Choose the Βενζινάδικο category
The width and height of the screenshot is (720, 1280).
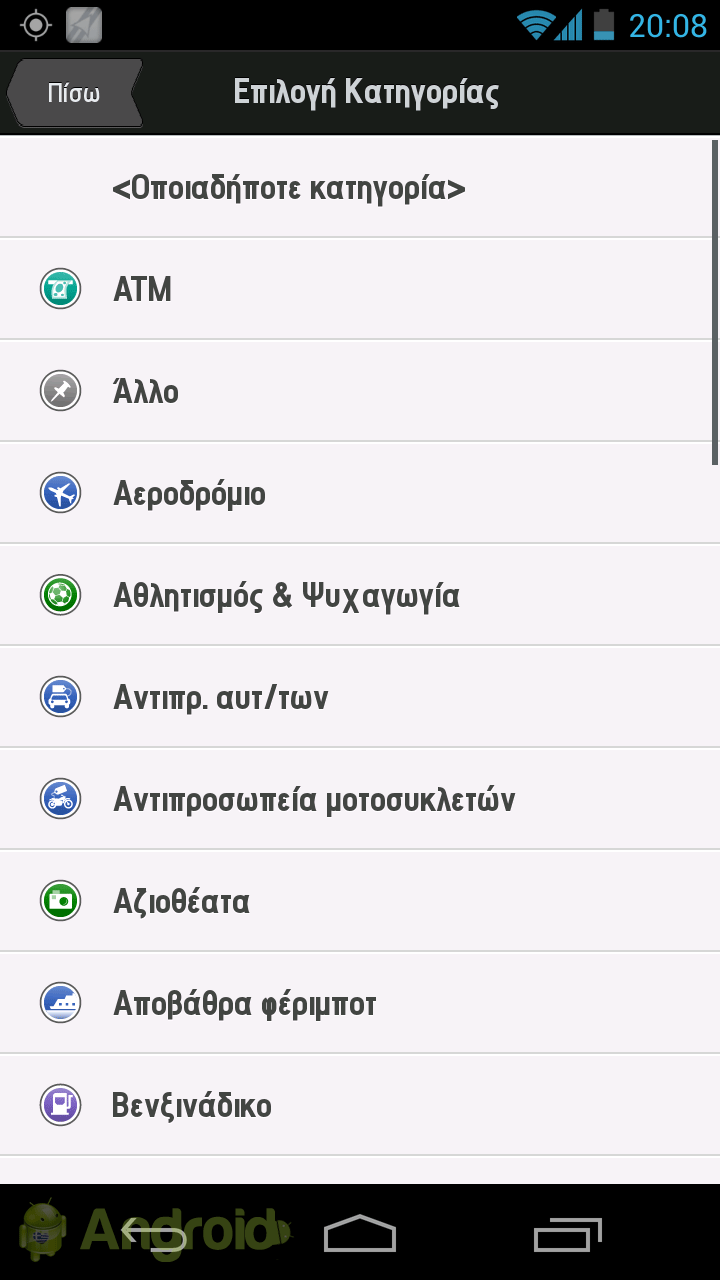360,1105
